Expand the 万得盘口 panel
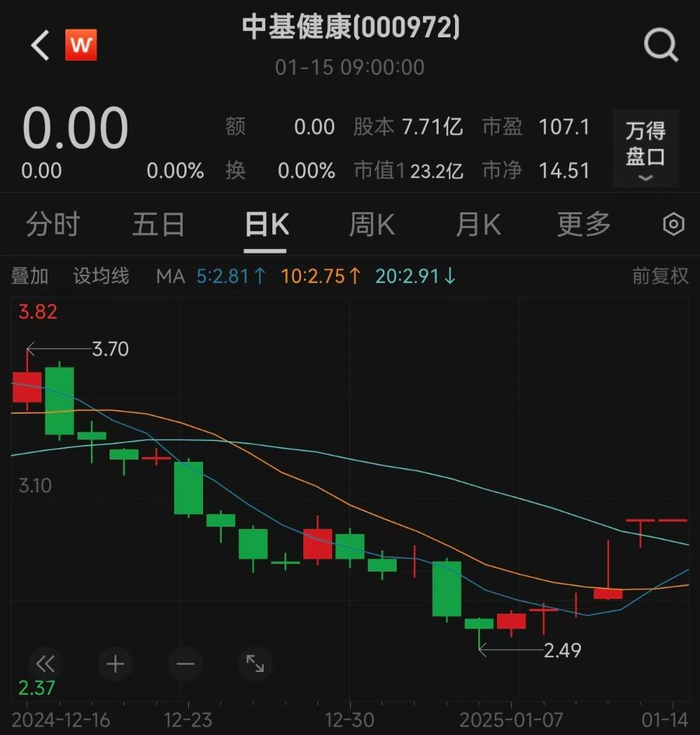Image resolution: width=700 pixels, height=735 pixels. coord(645,148)
